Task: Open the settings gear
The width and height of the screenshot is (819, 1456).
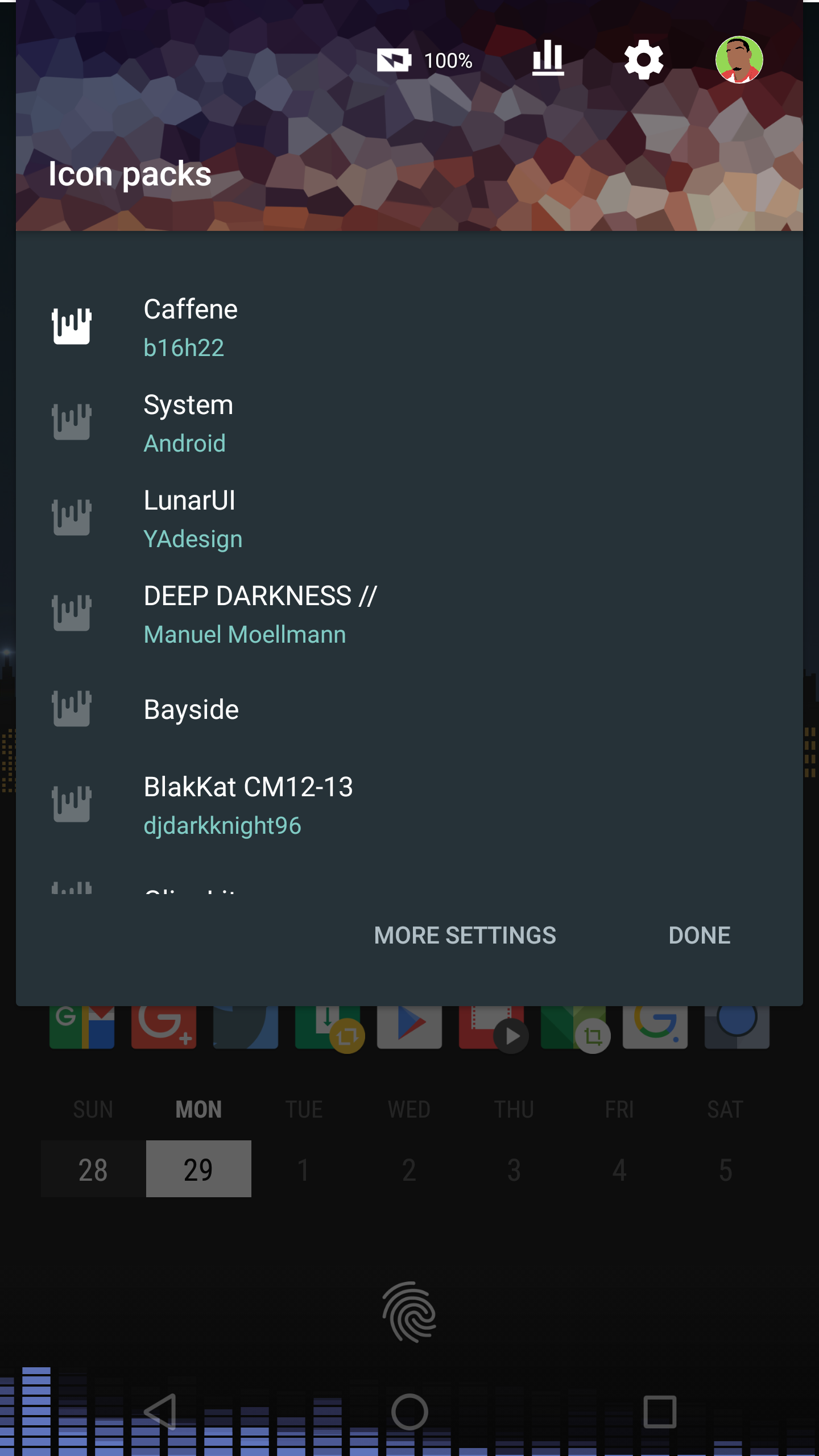Action: (x=643, y=60)
